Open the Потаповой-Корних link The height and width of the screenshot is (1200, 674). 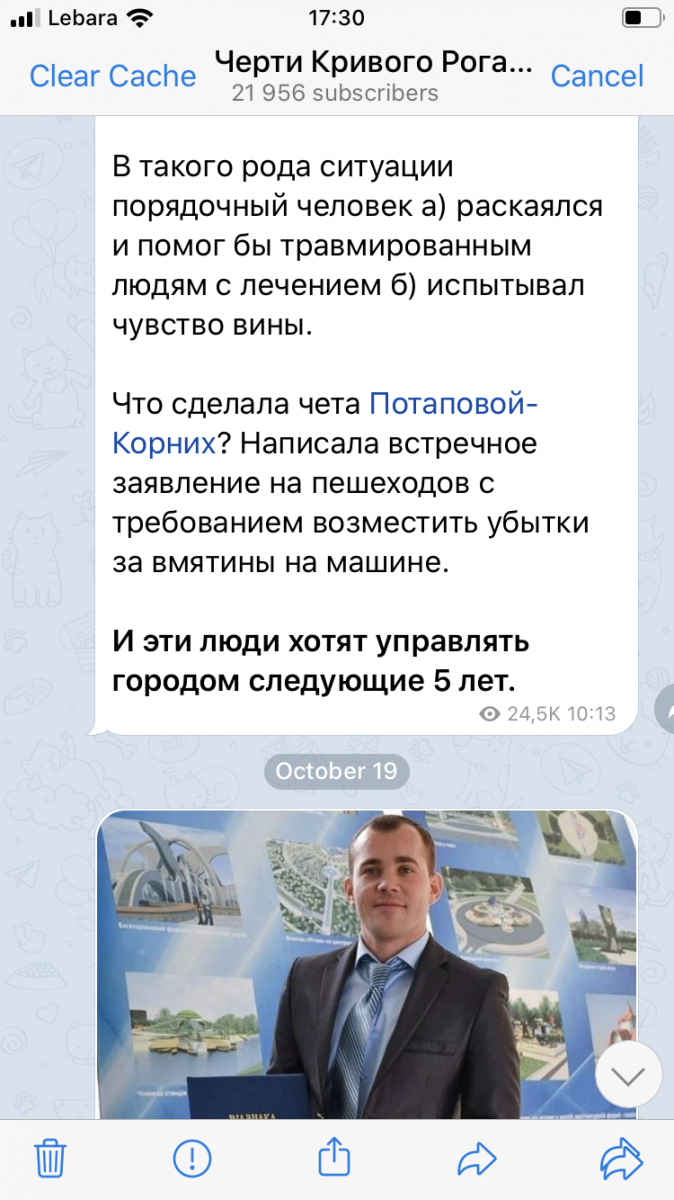(x=325, y=423)
